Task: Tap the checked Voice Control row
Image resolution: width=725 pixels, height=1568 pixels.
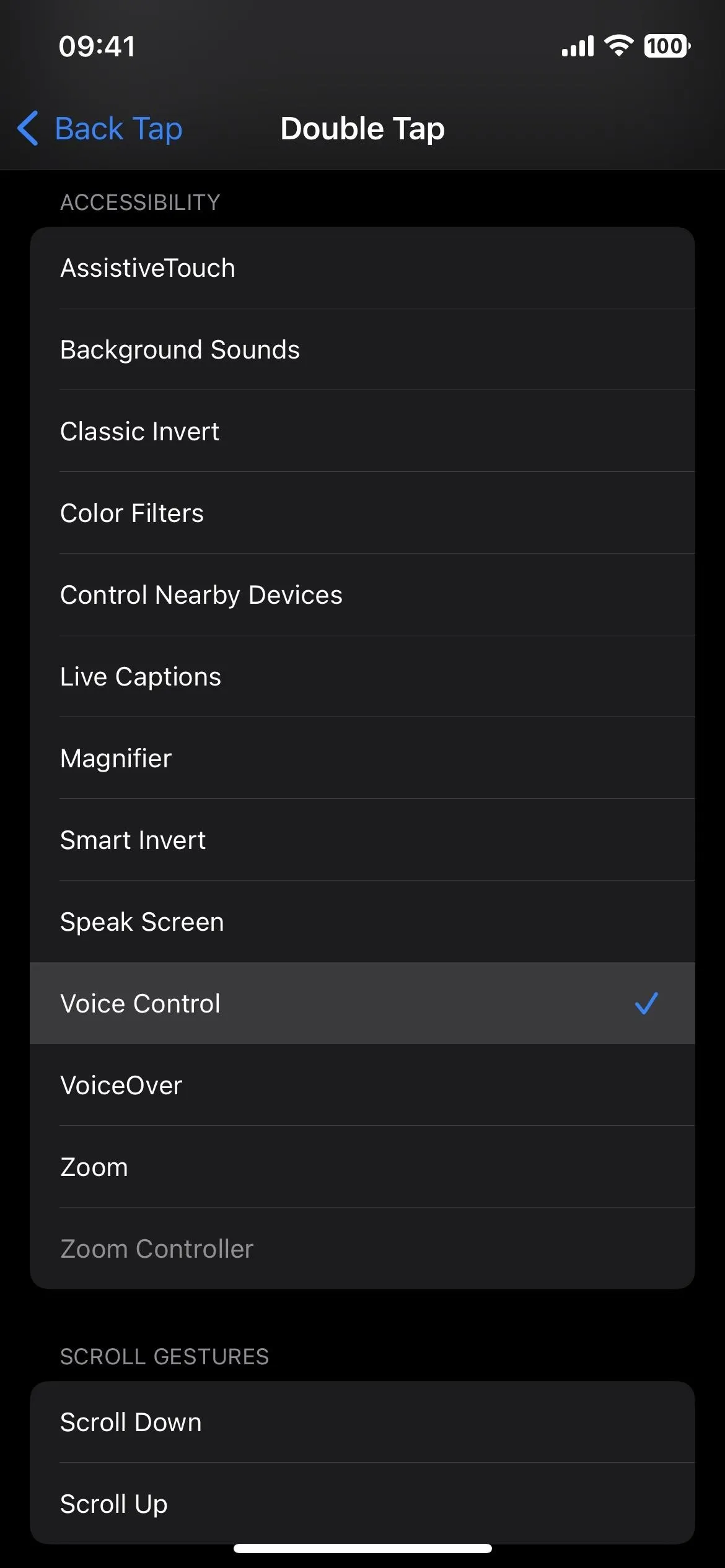Action: click(x=362, y=1003)
